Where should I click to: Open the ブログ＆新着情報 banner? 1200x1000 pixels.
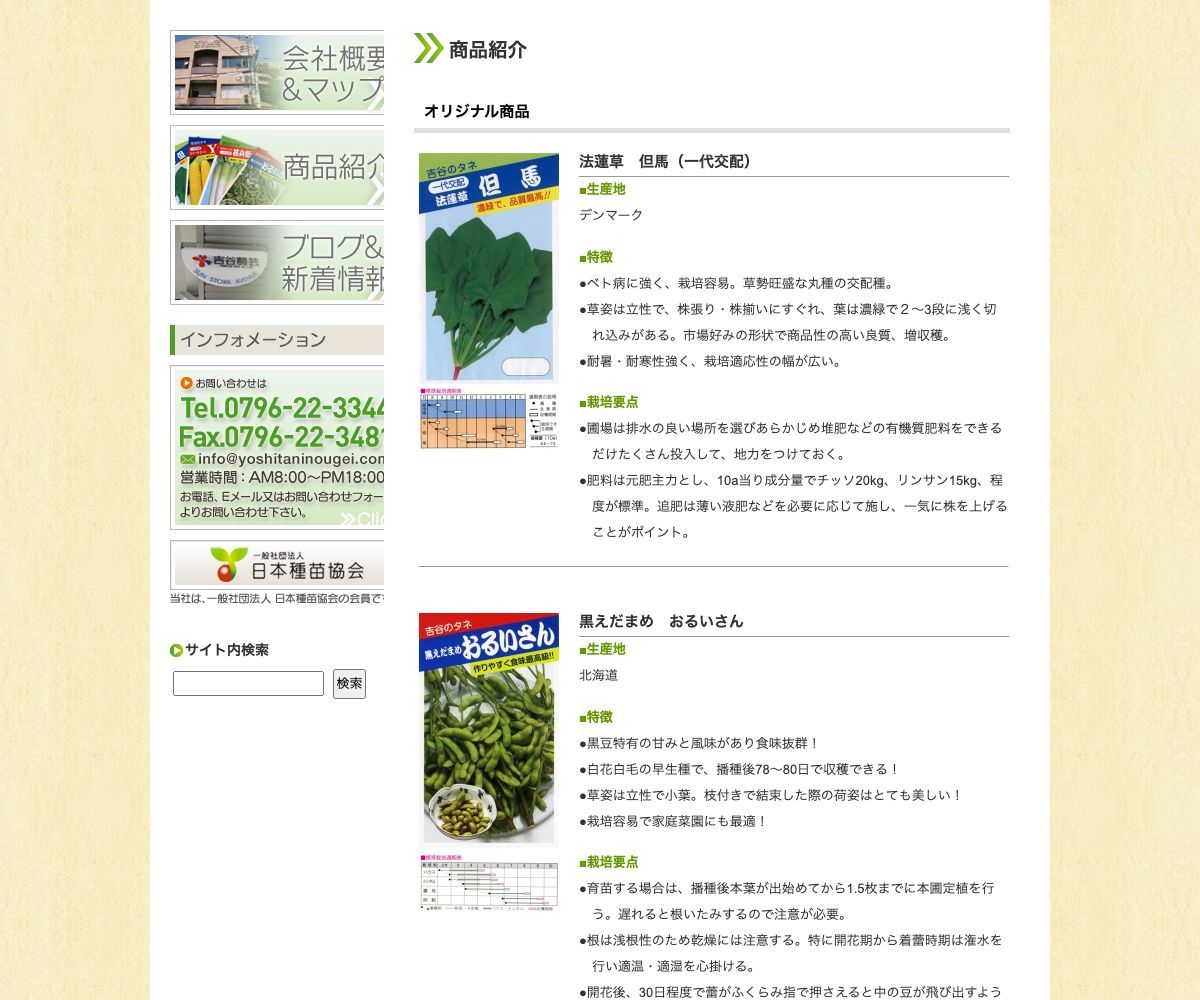[x=278, y=262]
